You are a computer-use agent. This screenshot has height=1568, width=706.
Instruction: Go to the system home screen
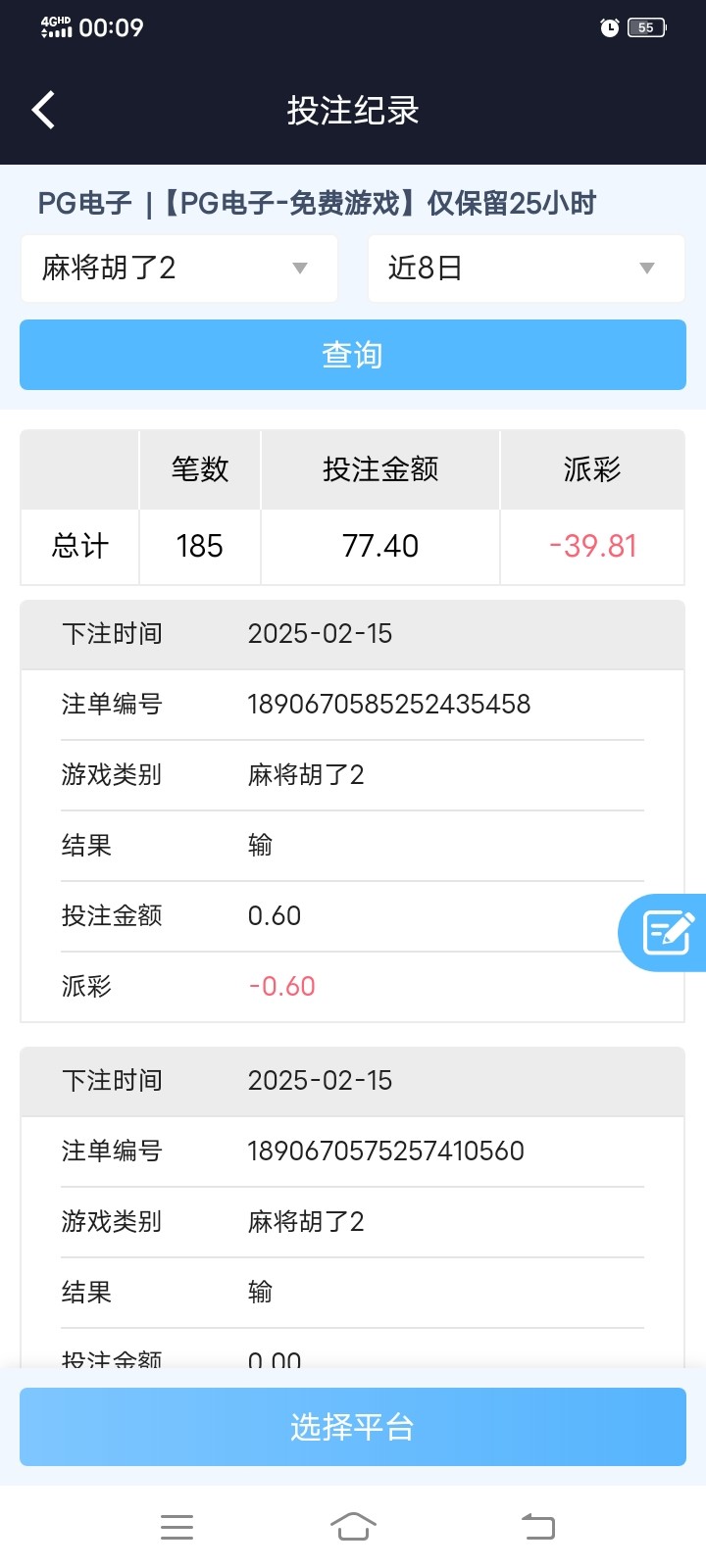coord(353,1527)
